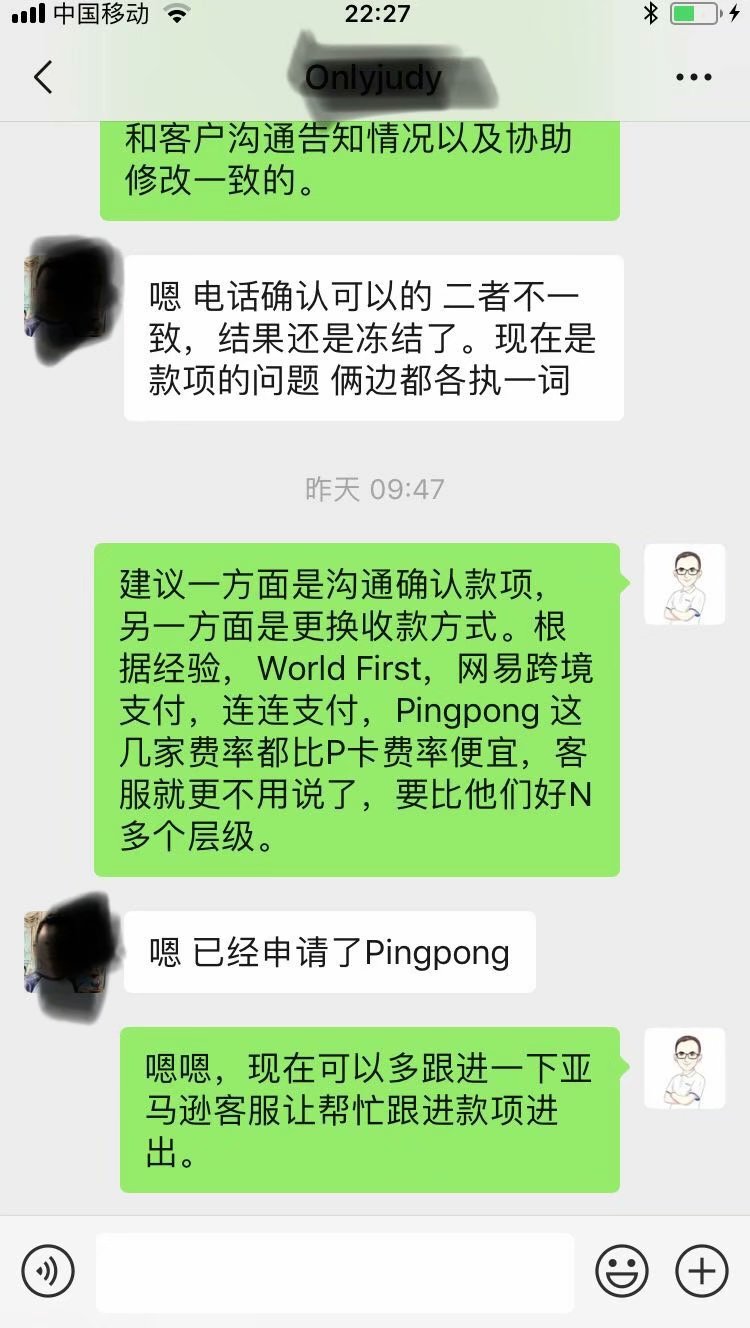Open the plus attachment menu

[702, 1271]
